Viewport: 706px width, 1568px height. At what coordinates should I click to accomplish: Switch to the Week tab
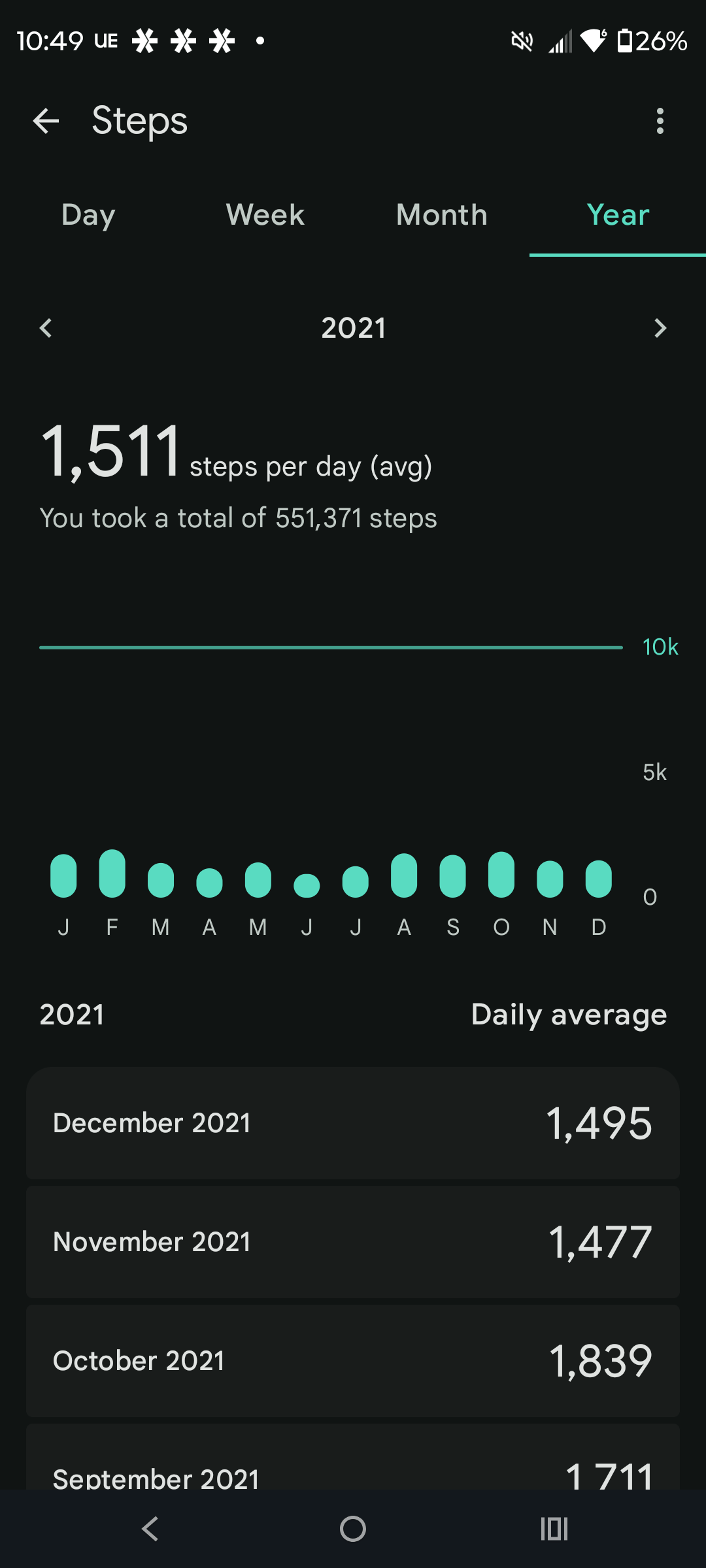pyautogui.click(x=265, y=215)
